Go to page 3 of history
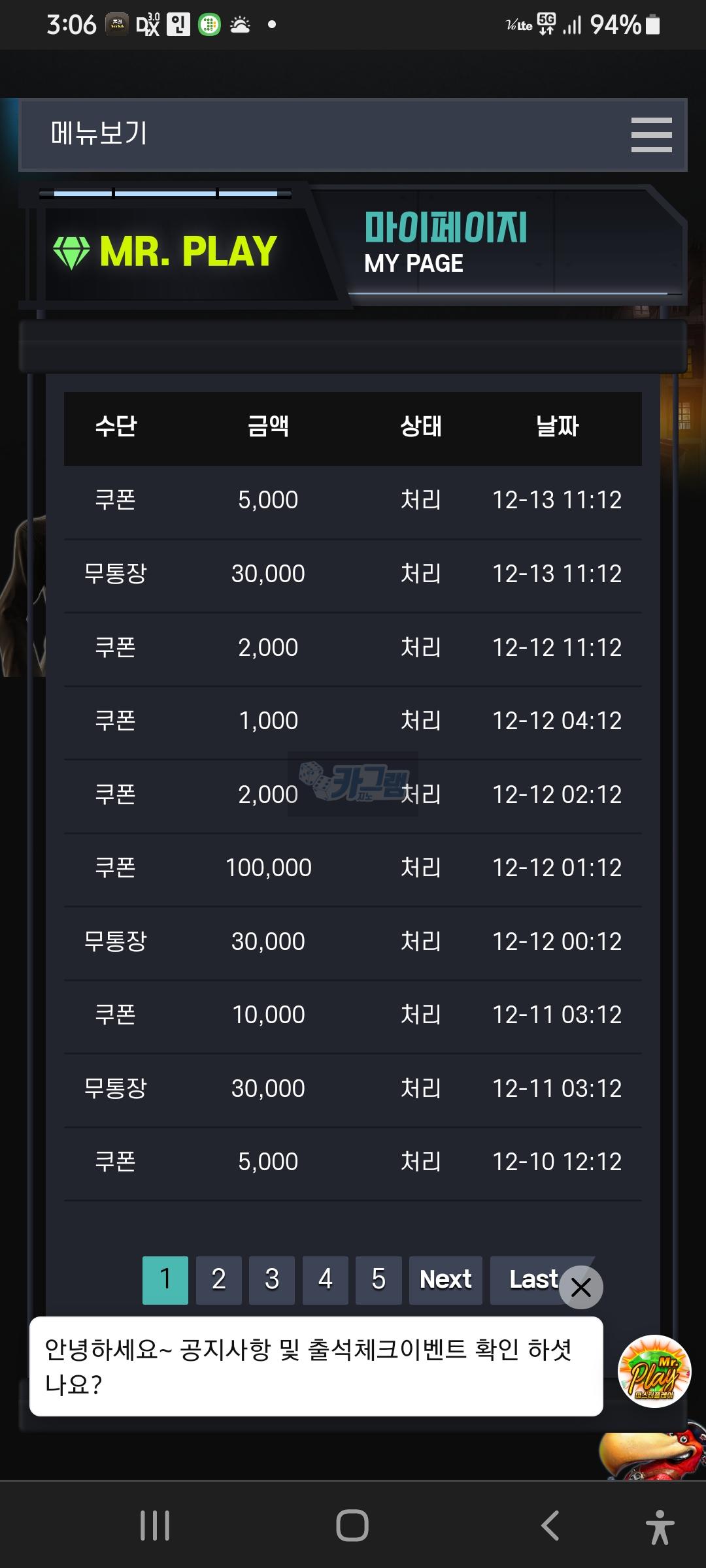706x1568 pixels. [x=272, y=1279]
